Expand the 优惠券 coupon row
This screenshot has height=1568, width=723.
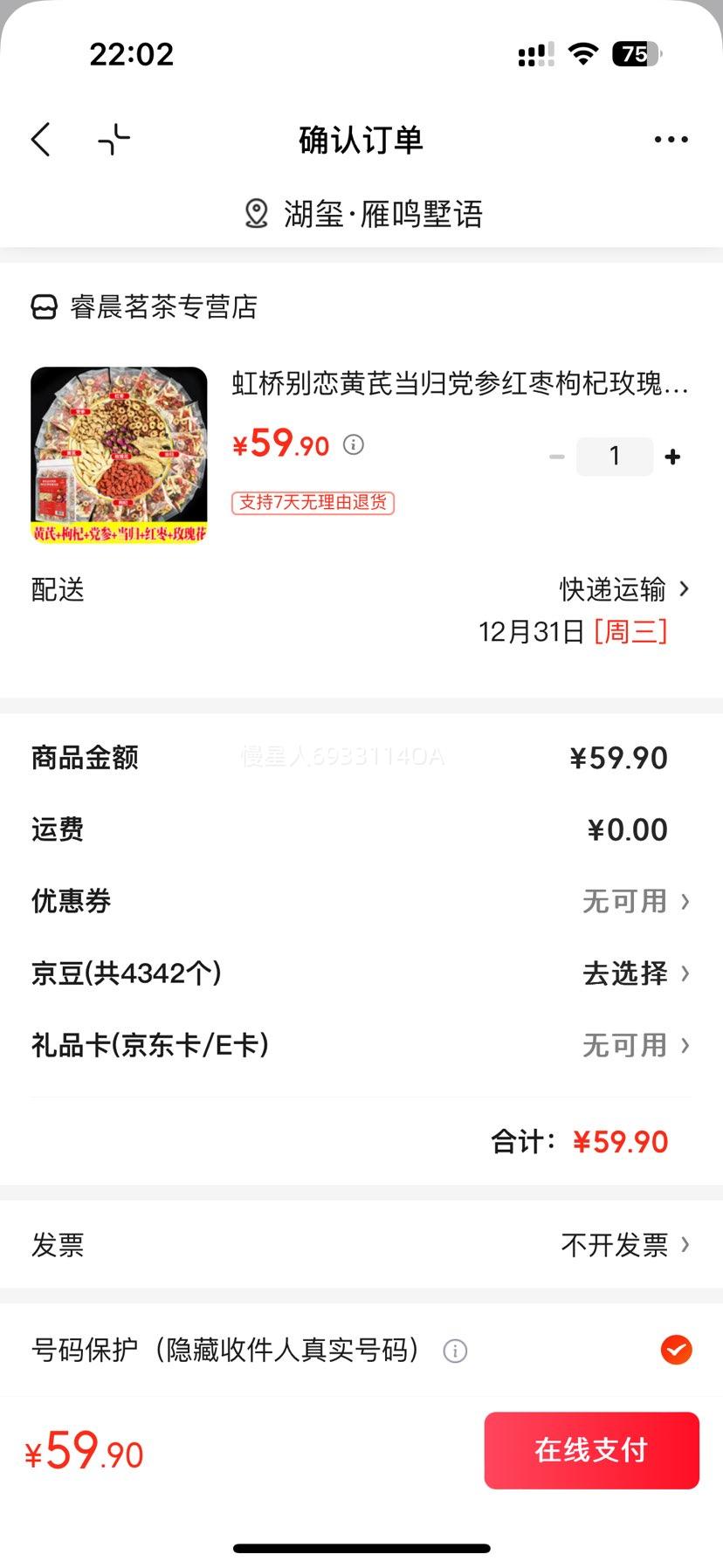tap(623, 902)
